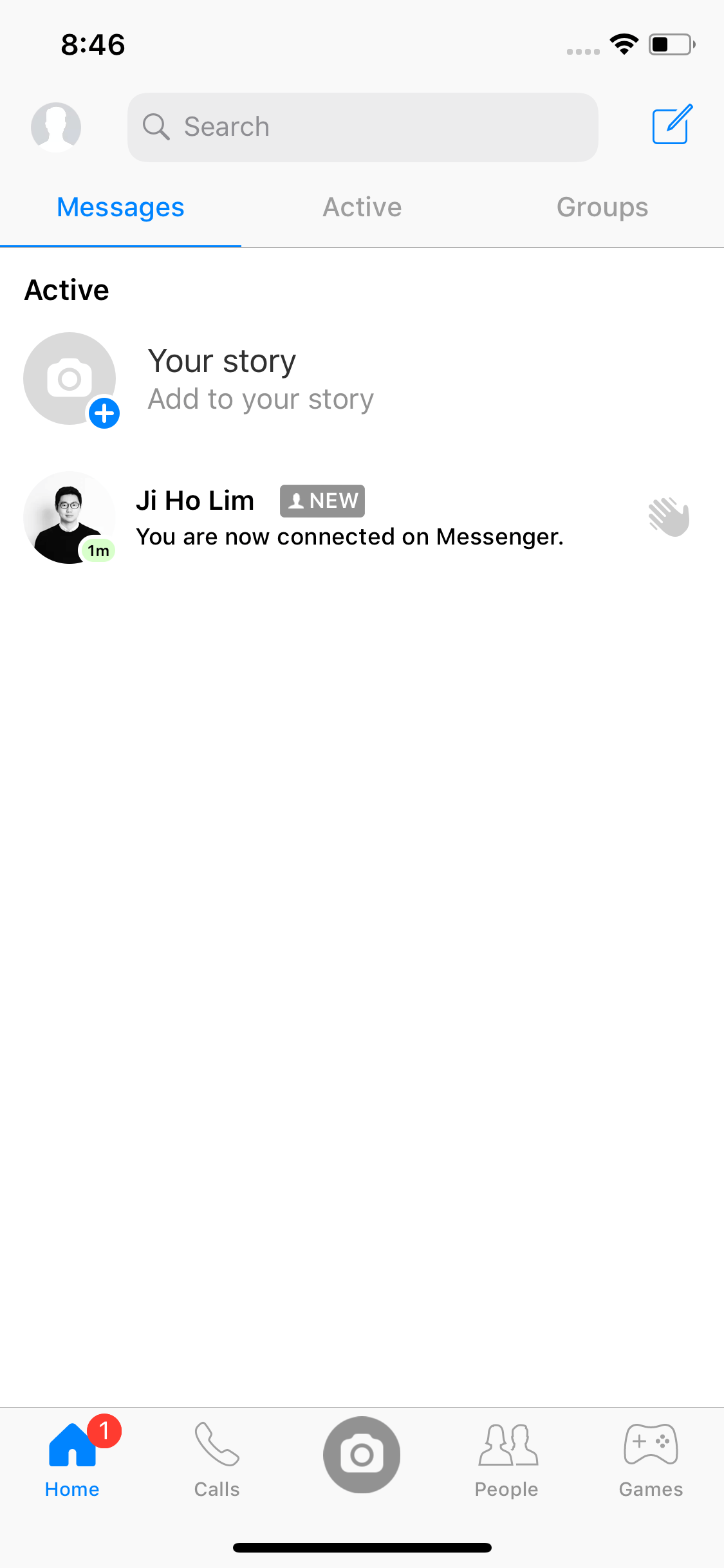Viewport: 724px width, 1568px height.
Task: Open your profile avatar
Action: point(56,127)
